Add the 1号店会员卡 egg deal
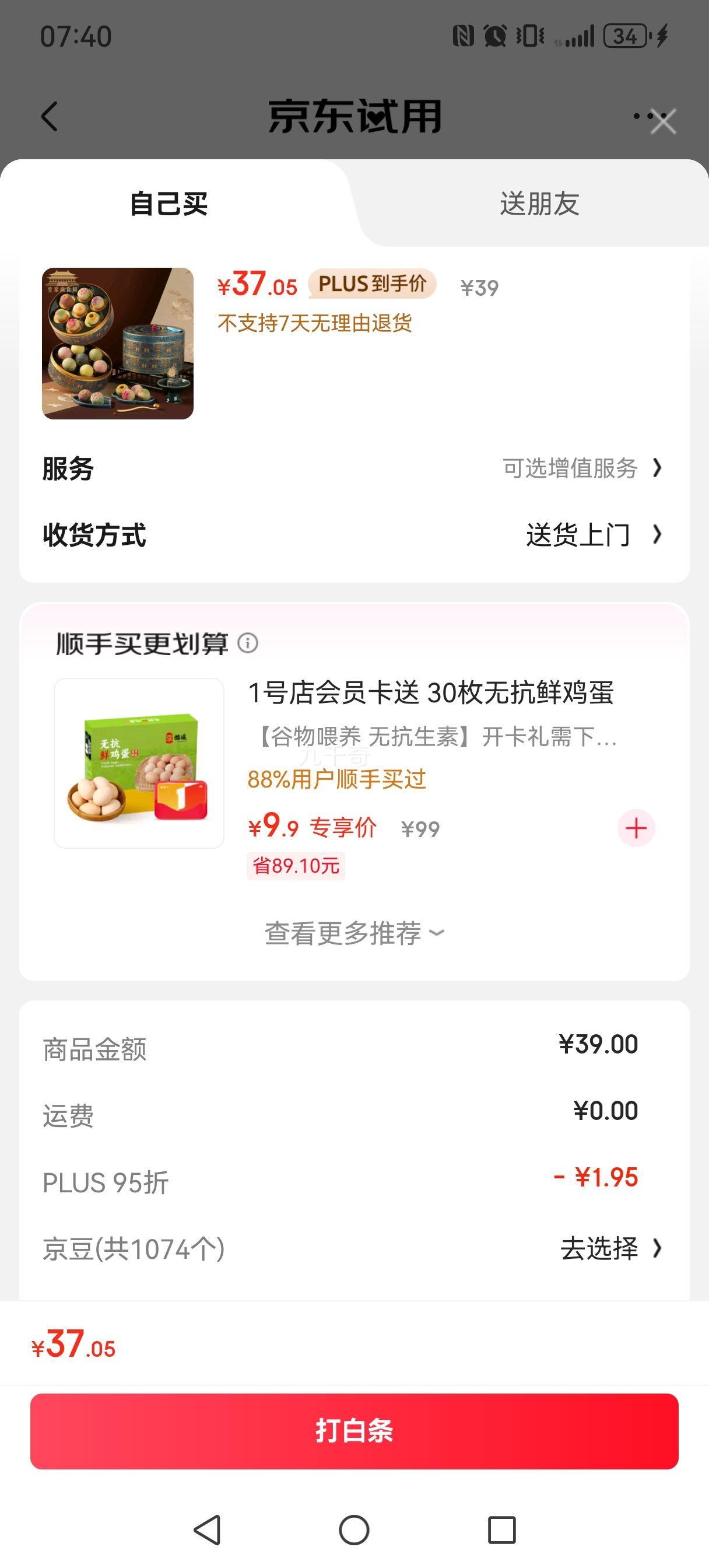This screenshot has height=1568, width=709. click(x=636, y=828)
